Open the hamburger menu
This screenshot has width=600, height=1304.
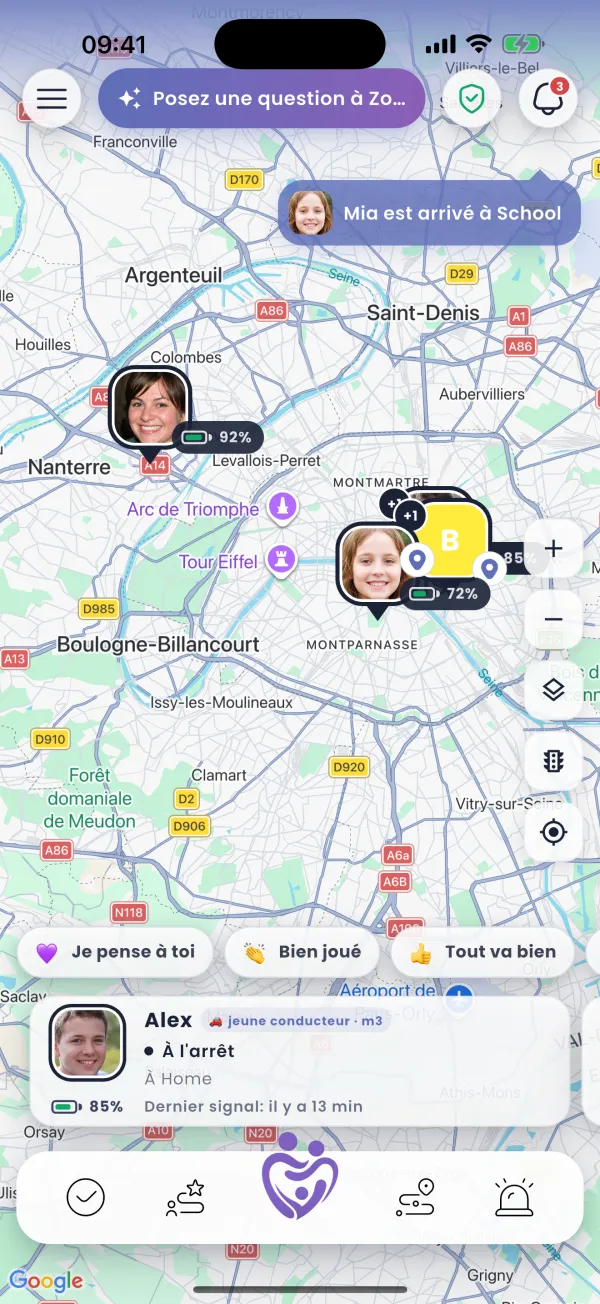click(51, 98)
